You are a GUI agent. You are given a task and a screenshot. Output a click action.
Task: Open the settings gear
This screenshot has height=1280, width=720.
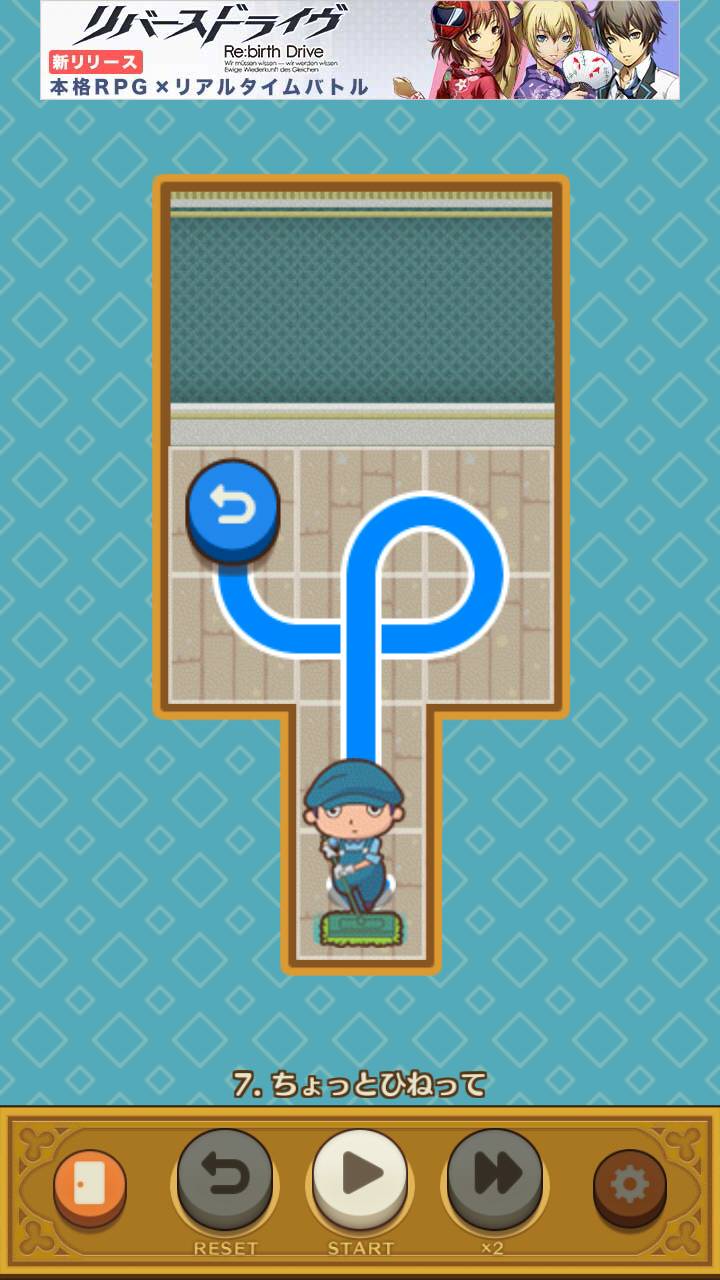pos(629,1187)
